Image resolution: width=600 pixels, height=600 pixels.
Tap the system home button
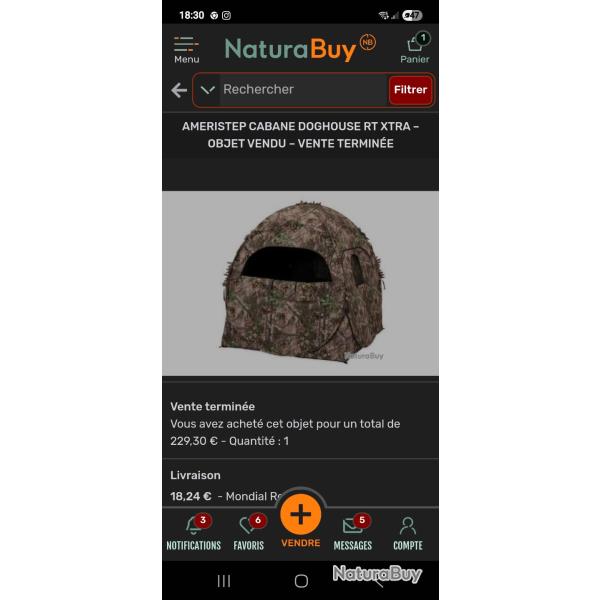tap(301, 581)
